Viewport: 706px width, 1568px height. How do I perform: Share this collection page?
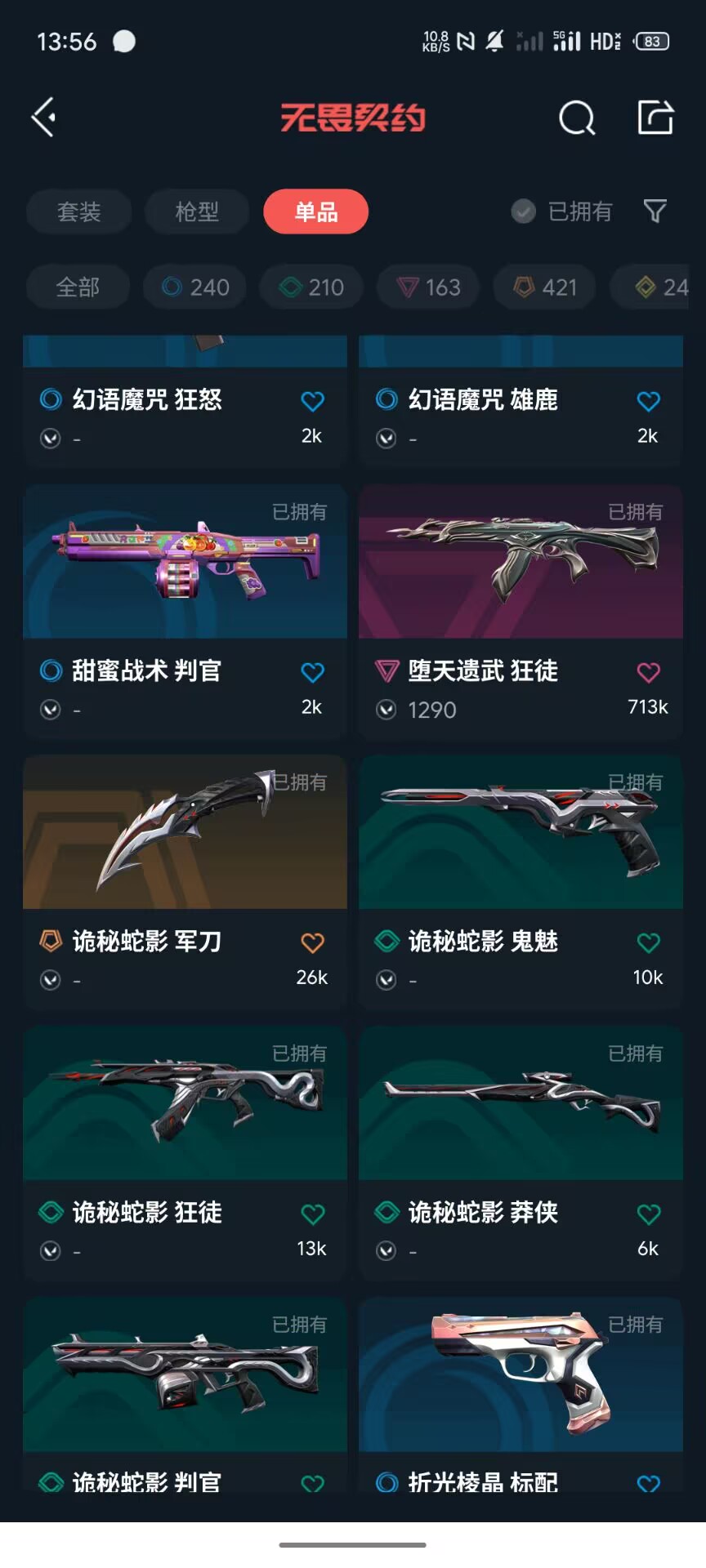(x=655, y=118)
